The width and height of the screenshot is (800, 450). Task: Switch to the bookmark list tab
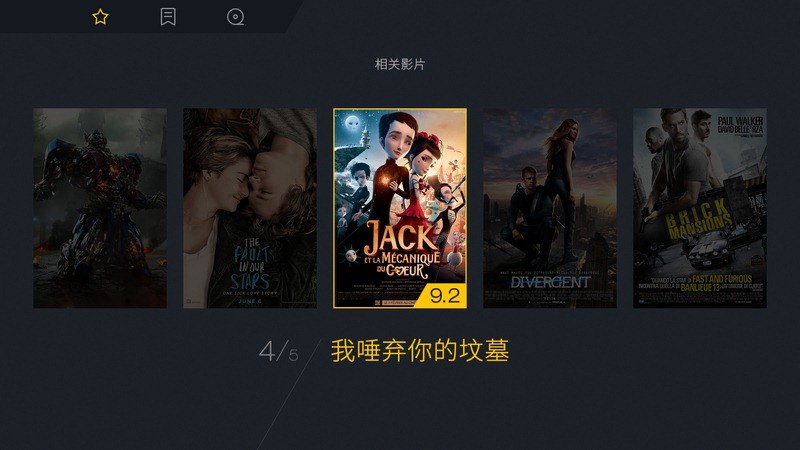(x=168, y=17)
